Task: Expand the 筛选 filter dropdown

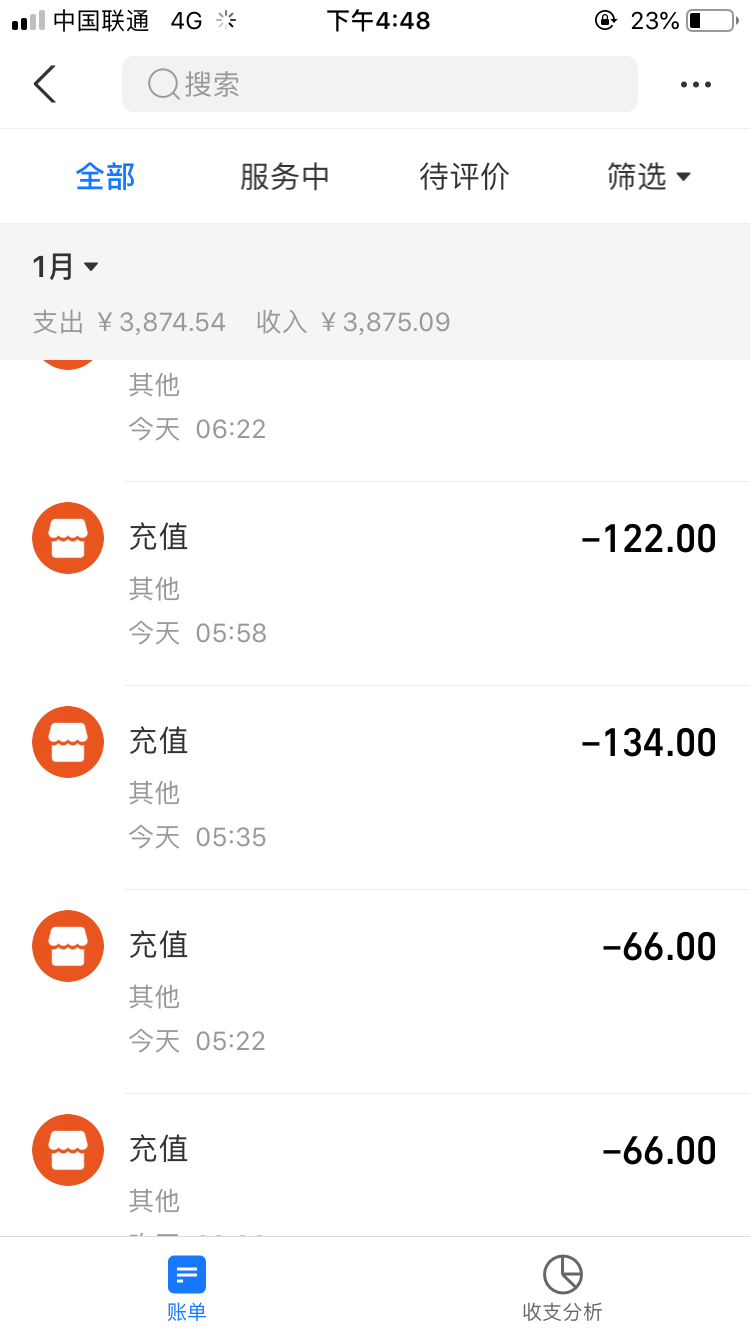Action: point(649,177)
